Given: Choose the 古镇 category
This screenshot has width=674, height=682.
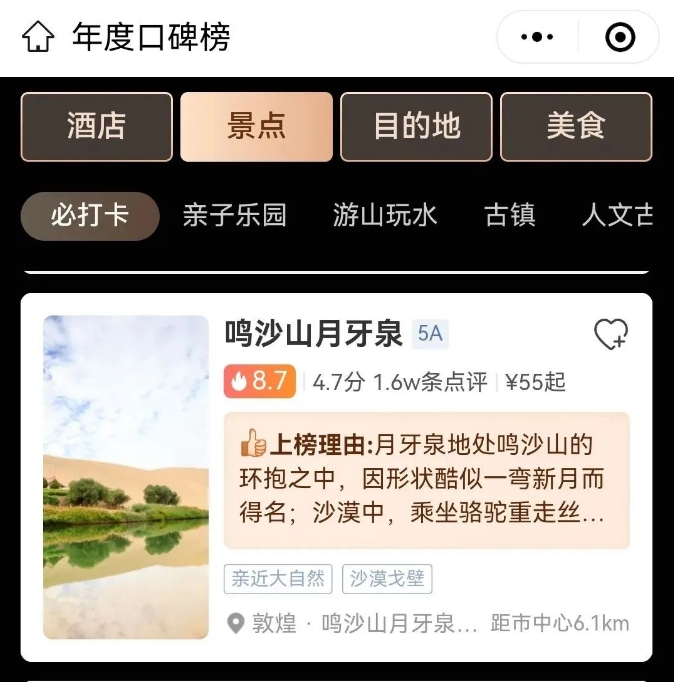Looking at the screenshot, I should coord(510,216).
